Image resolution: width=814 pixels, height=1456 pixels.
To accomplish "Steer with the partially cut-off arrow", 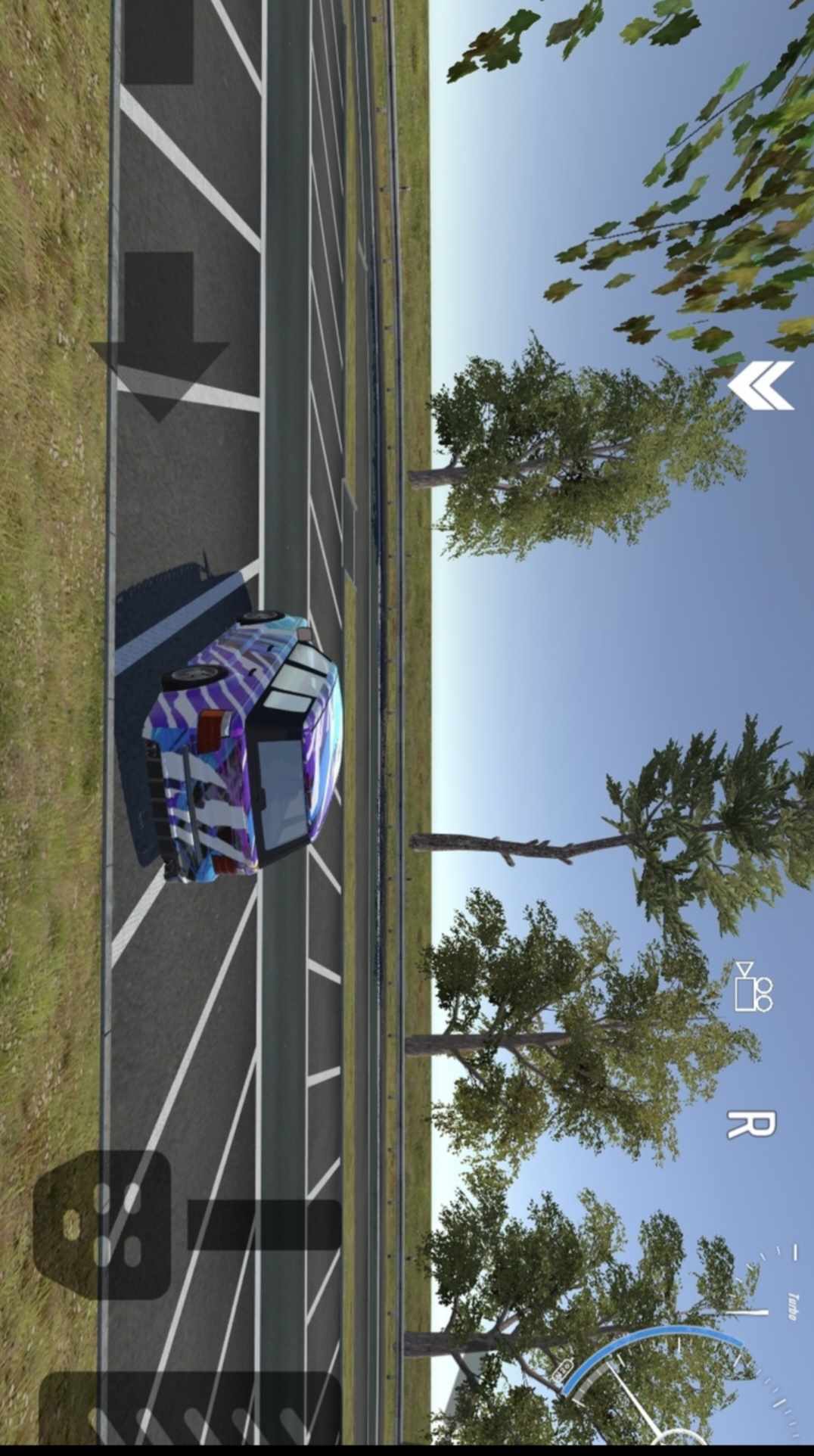I will (x=160, y=42).
